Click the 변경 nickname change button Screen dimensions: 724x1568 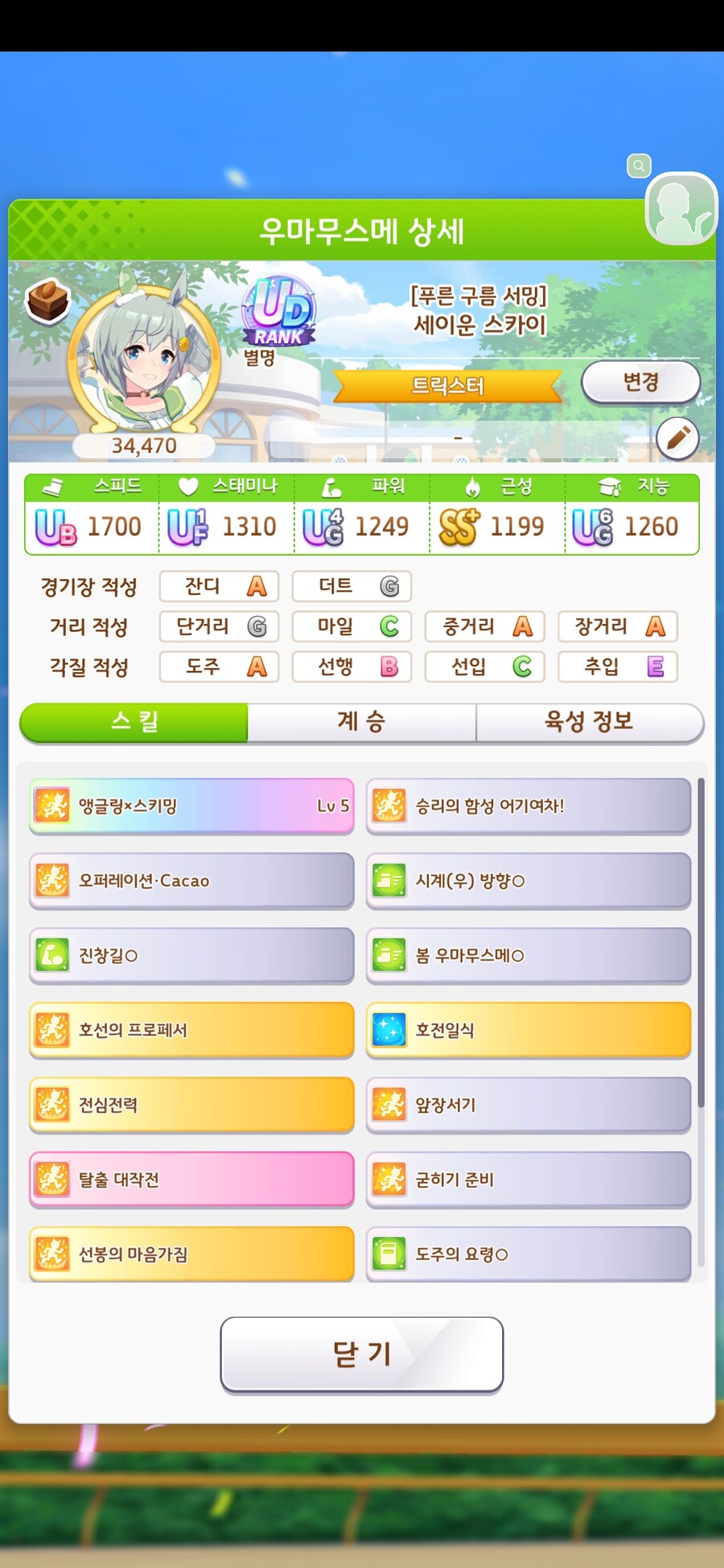641,382
